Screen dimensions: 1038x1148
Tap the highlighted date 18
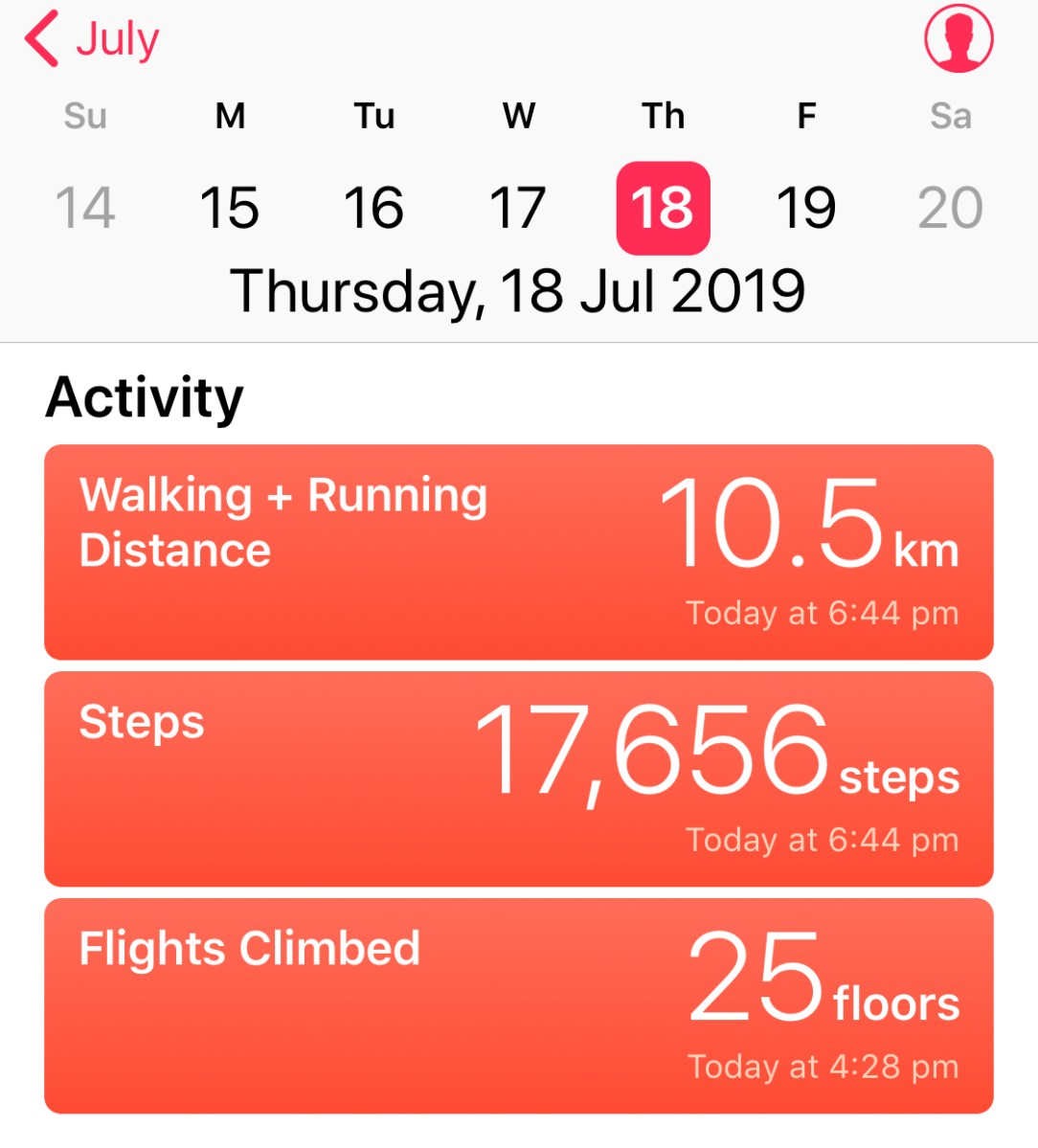pos(663,208)
